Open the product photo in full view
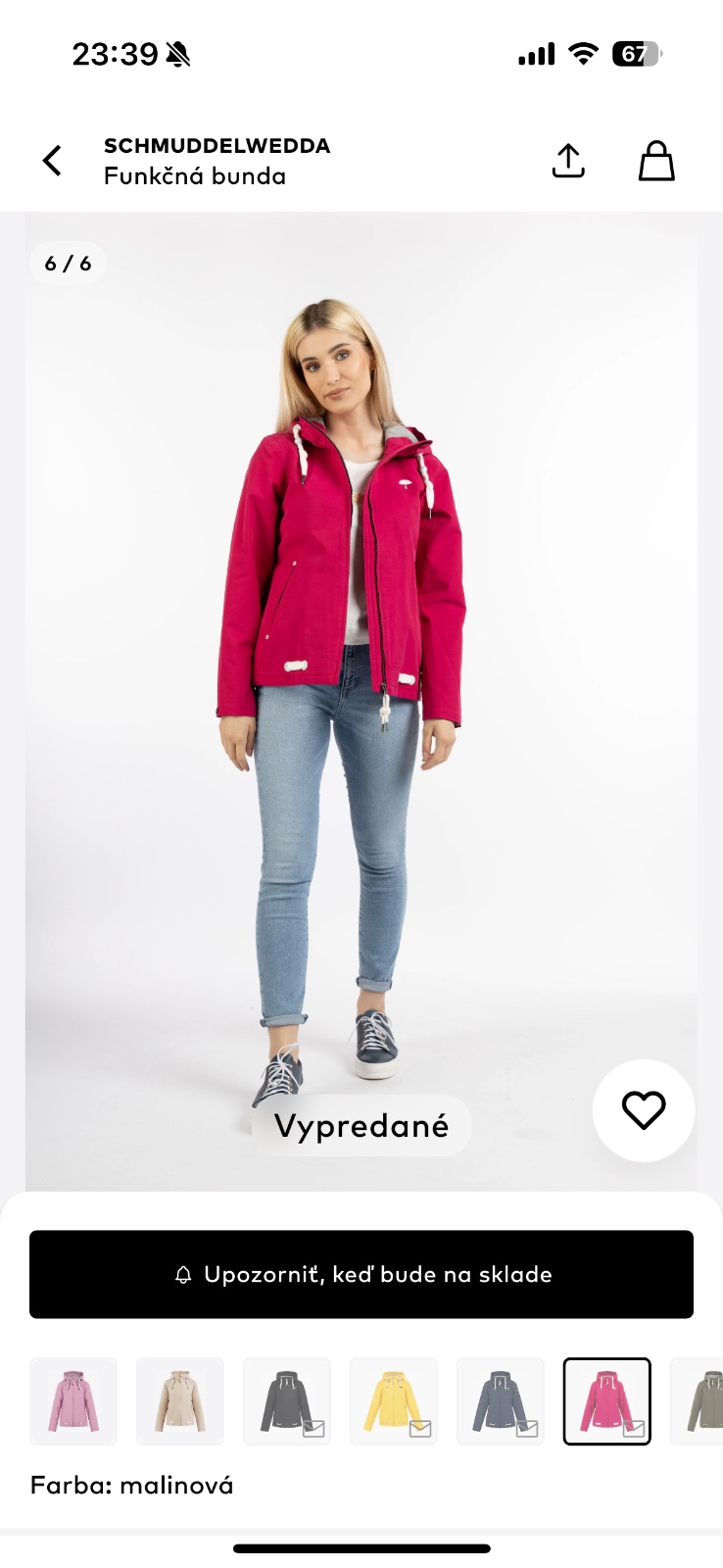Screen dimensions: 723x1568 click(x=361, y=686)
